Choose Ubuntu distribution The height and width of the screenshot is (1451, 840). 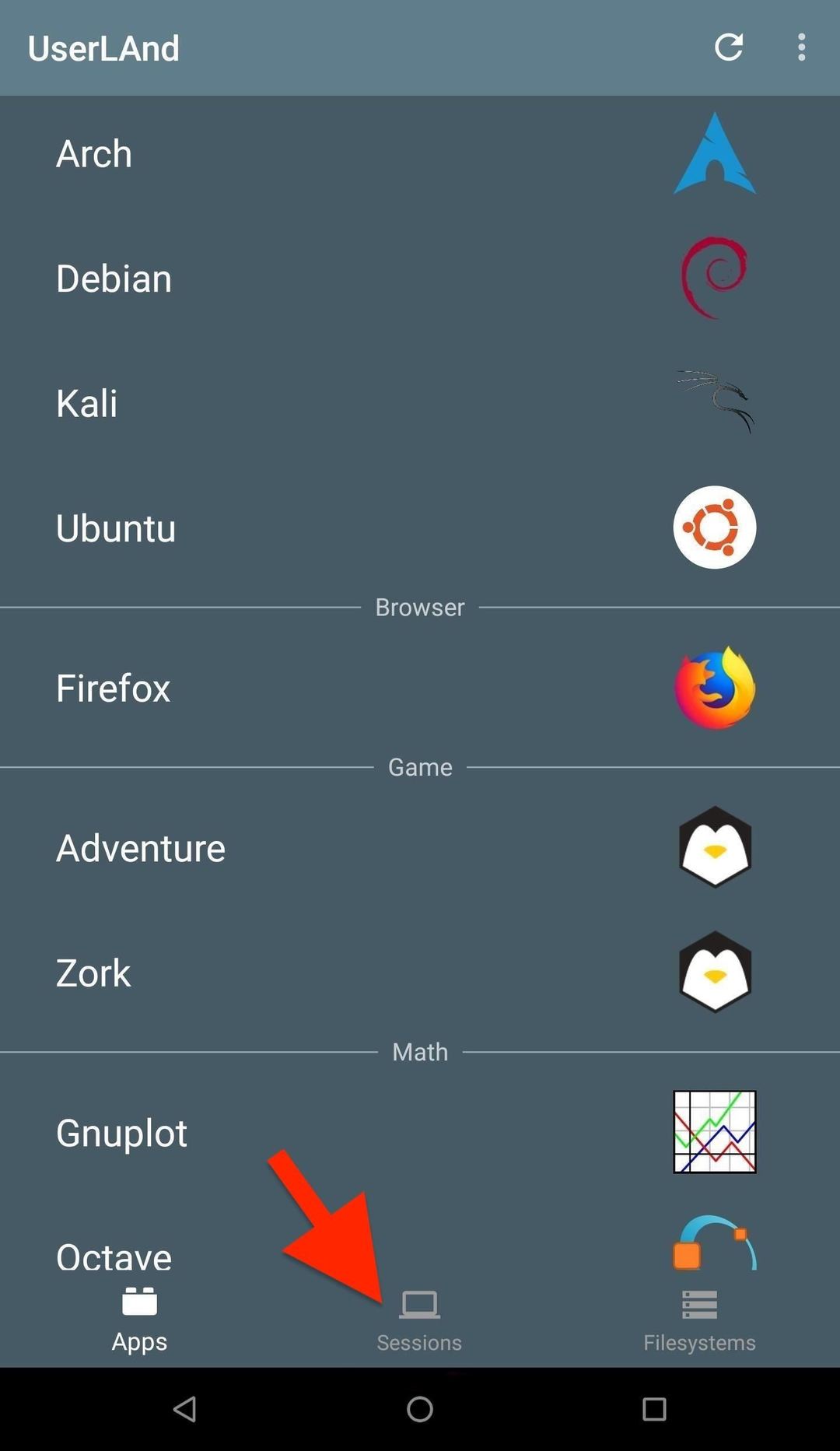click(x=116, y=528)
